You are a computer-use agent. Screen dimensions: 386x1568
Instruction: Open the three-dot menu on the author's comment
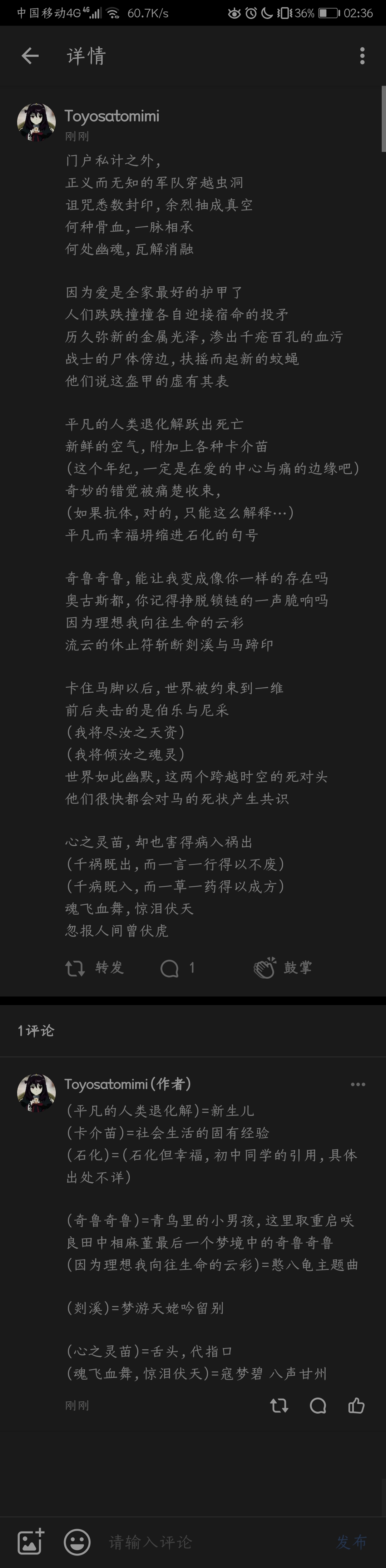[358, 1084]
